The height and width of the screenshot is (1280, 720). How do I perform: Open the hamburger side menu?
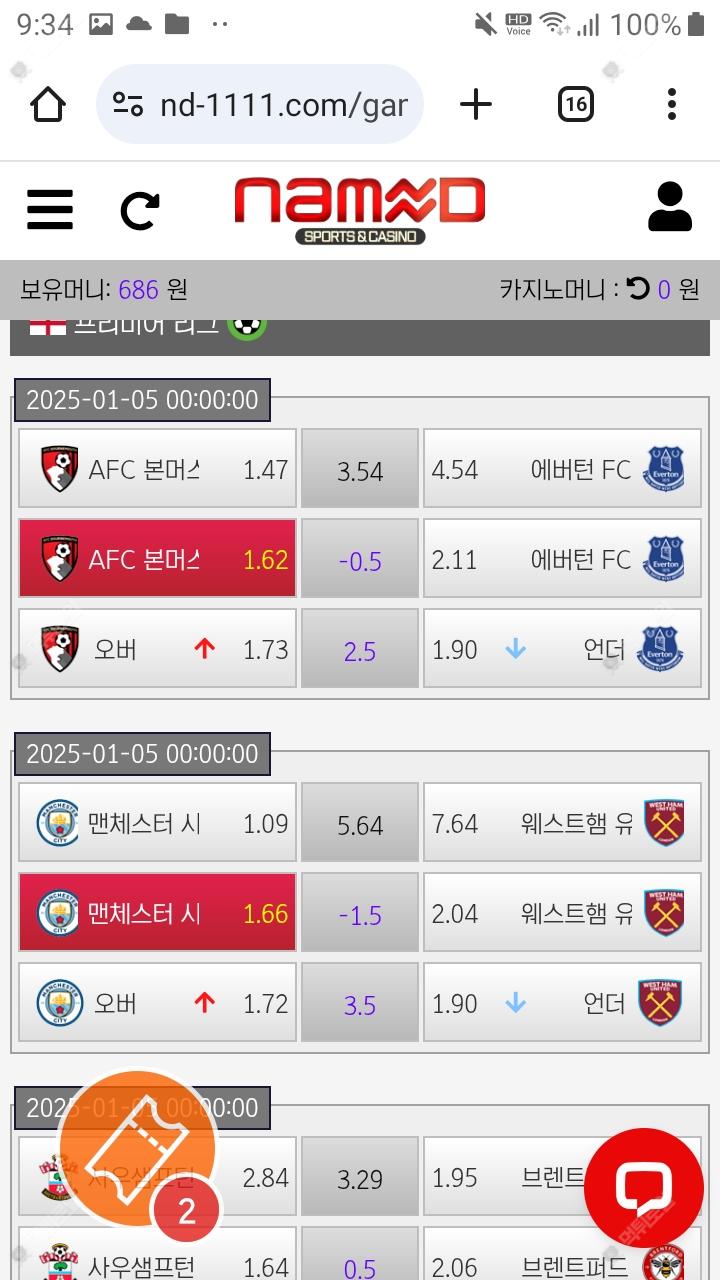(50, 210)
